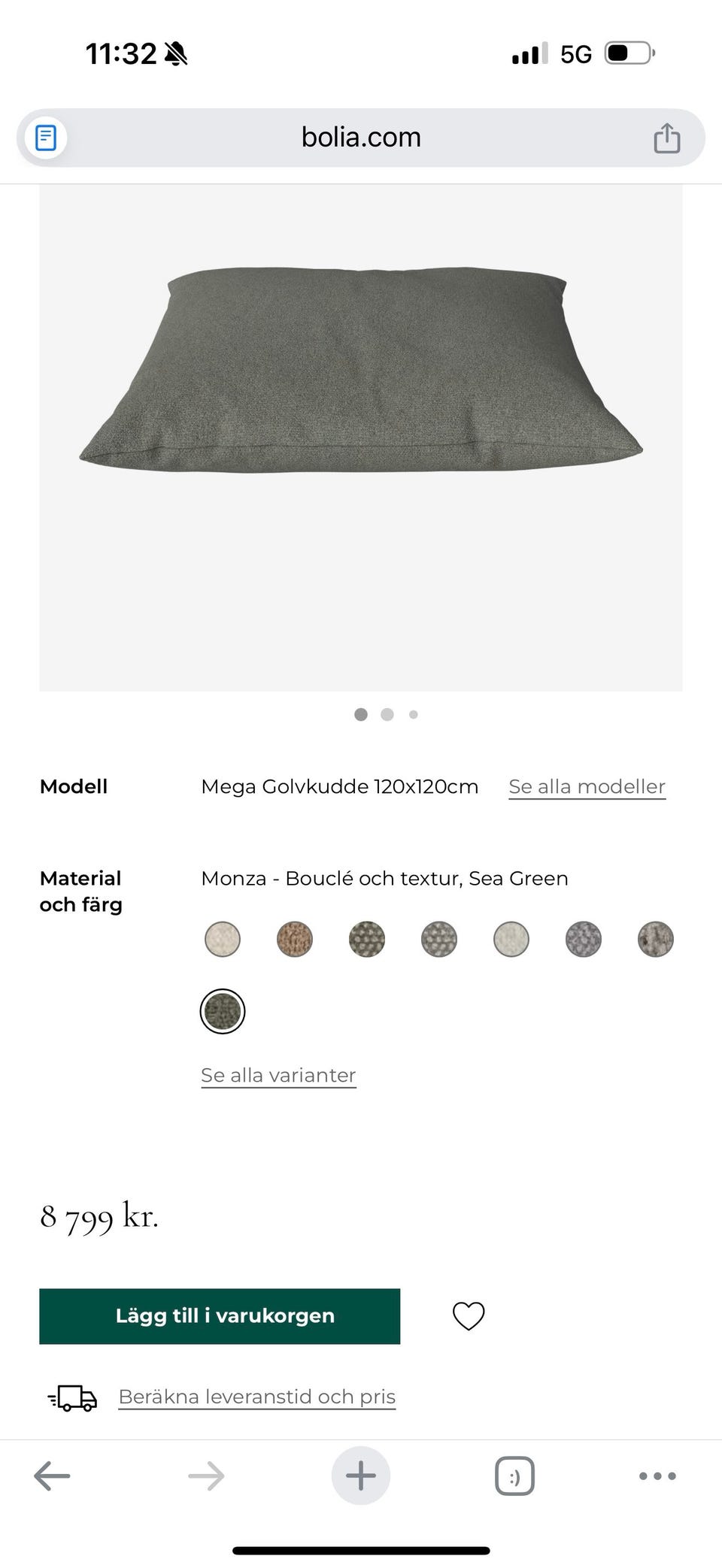Select the currently active Sea Green swatch
The width and height of the screenshot is (722, 1568).
coord(222,1011)
